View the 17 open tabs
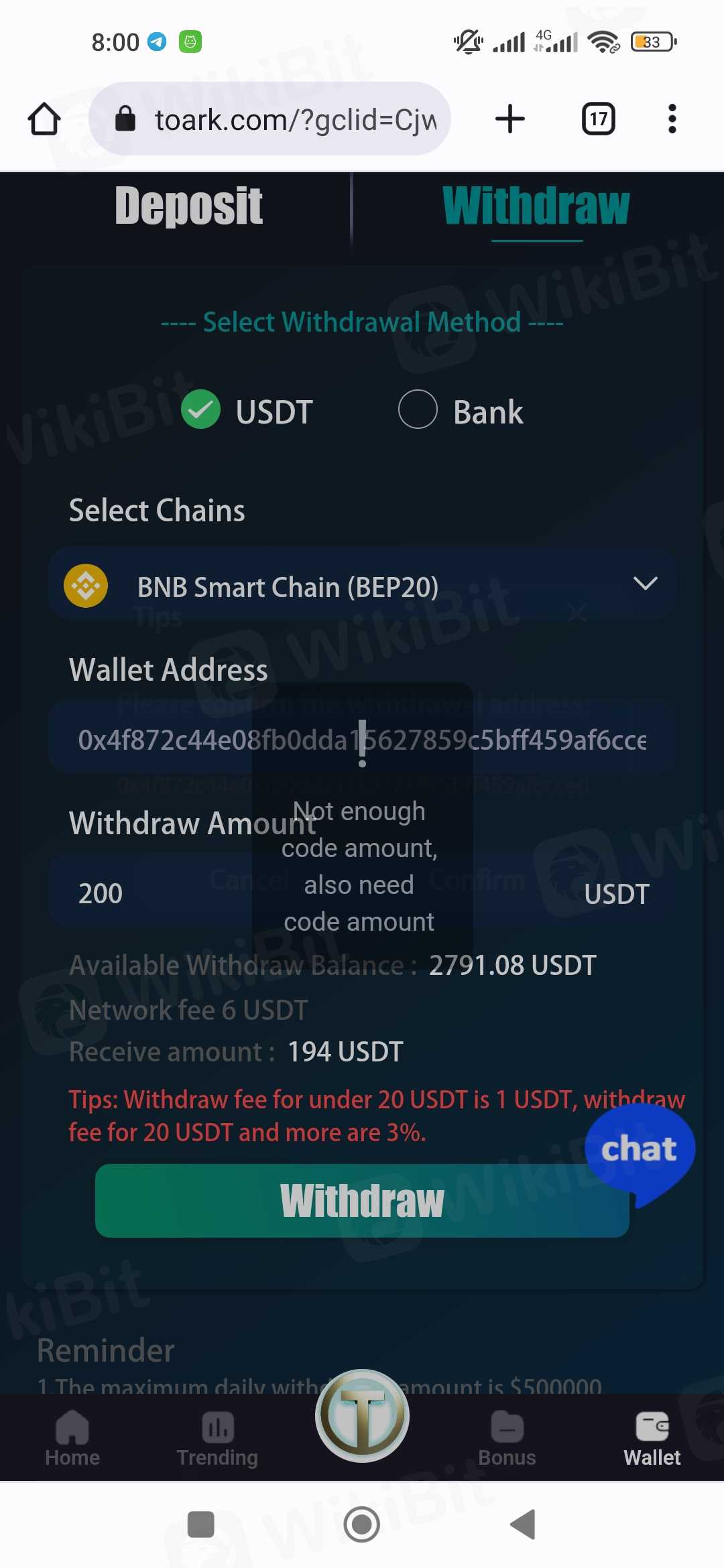The image size is (724, 1568). point(598,119)
